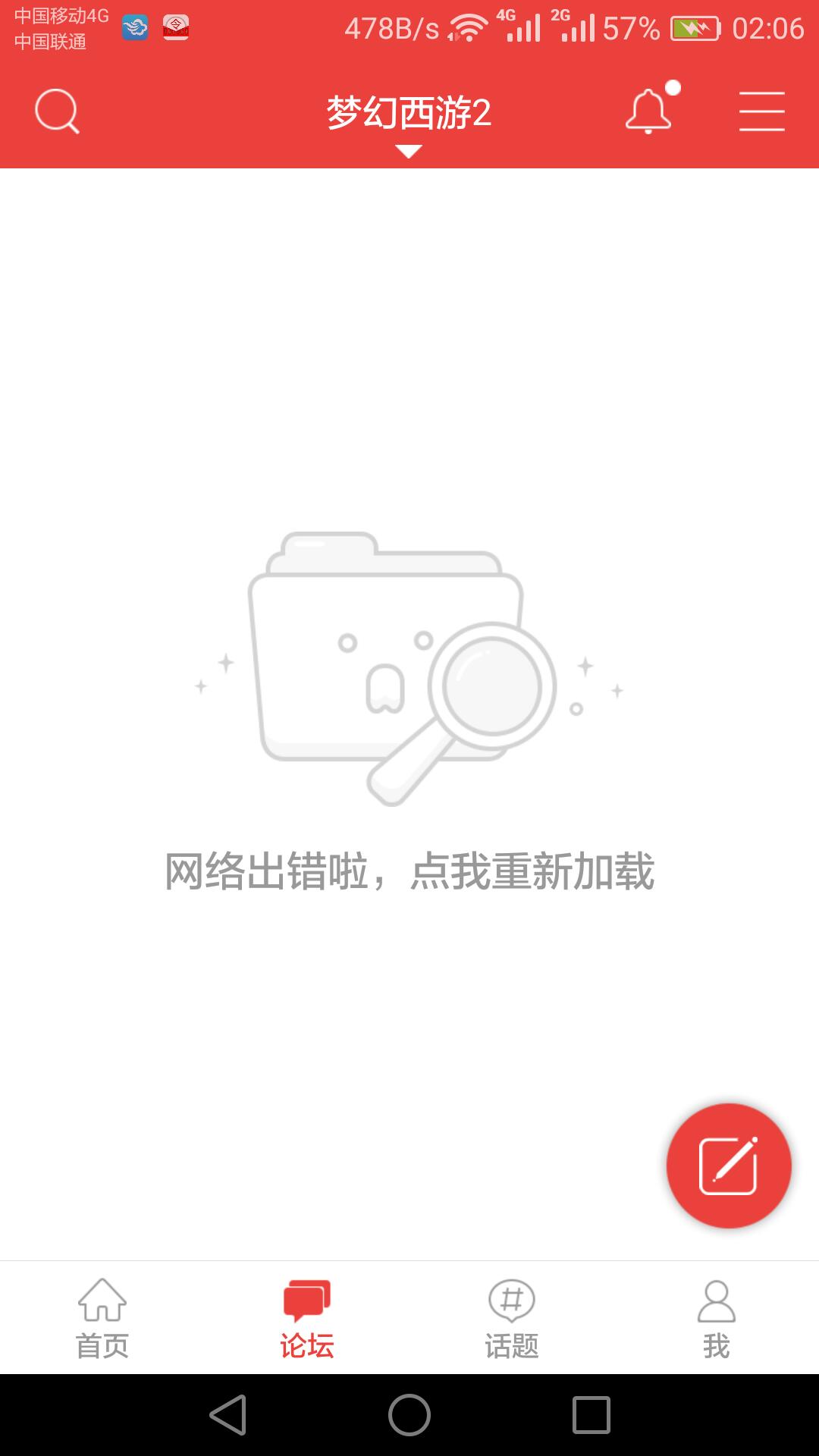Go to the 话题 tab
The width and height of the screenshot is (819, 1456).
coord(512,1319)
